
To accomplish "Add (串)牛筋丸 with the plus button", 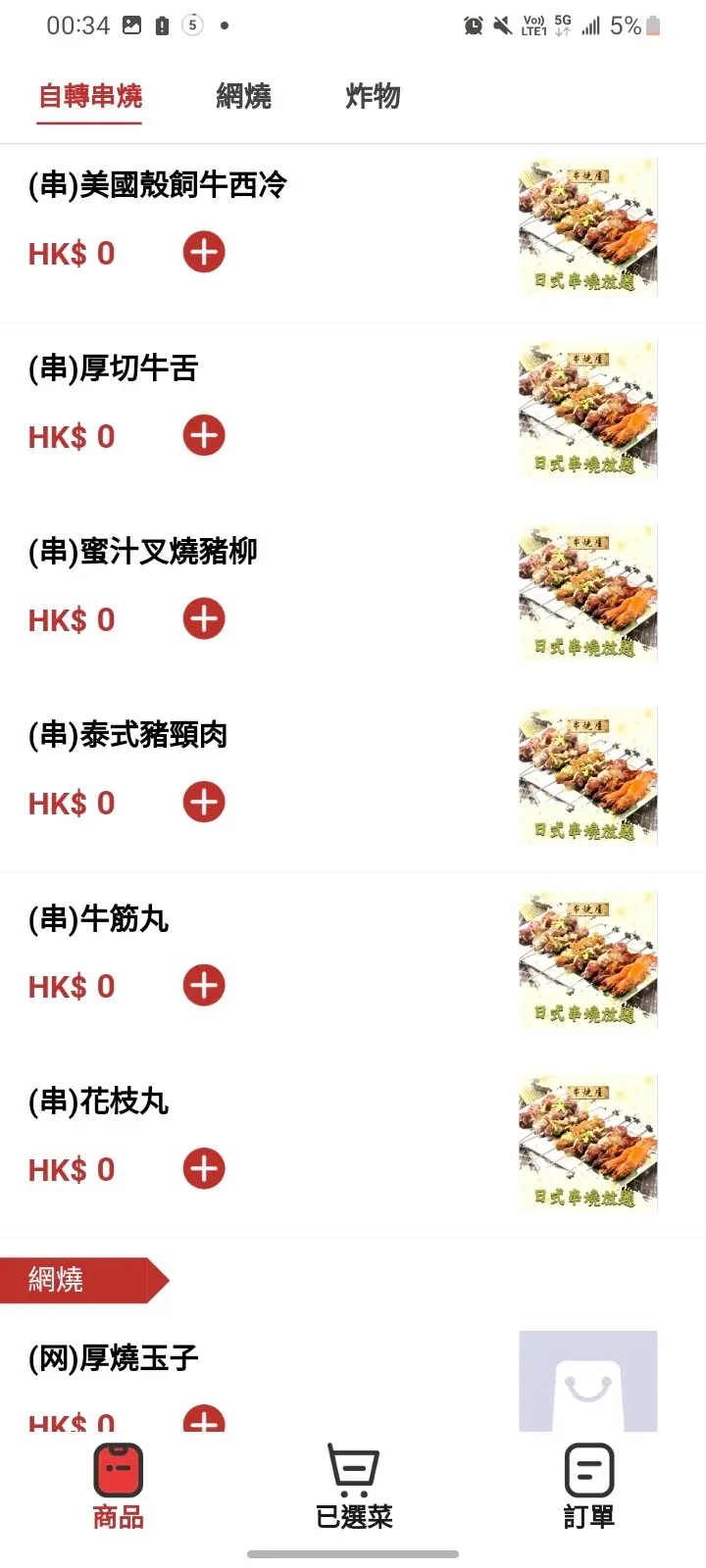I will 204,985.
